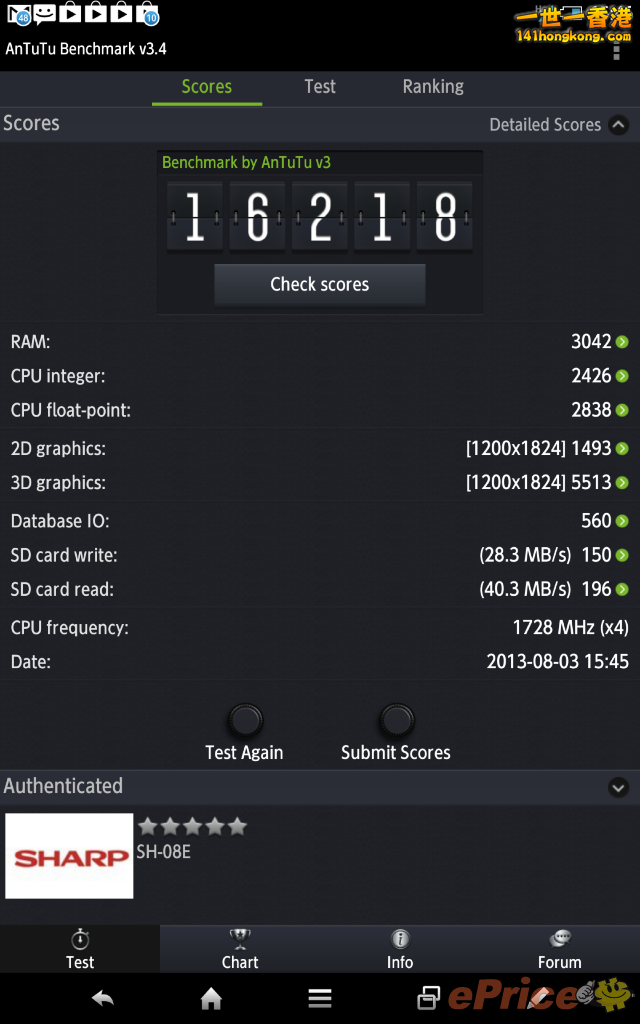640x1024 pixels.
Task: Submit Scores to AnTuTu
Action: point(396,733)
